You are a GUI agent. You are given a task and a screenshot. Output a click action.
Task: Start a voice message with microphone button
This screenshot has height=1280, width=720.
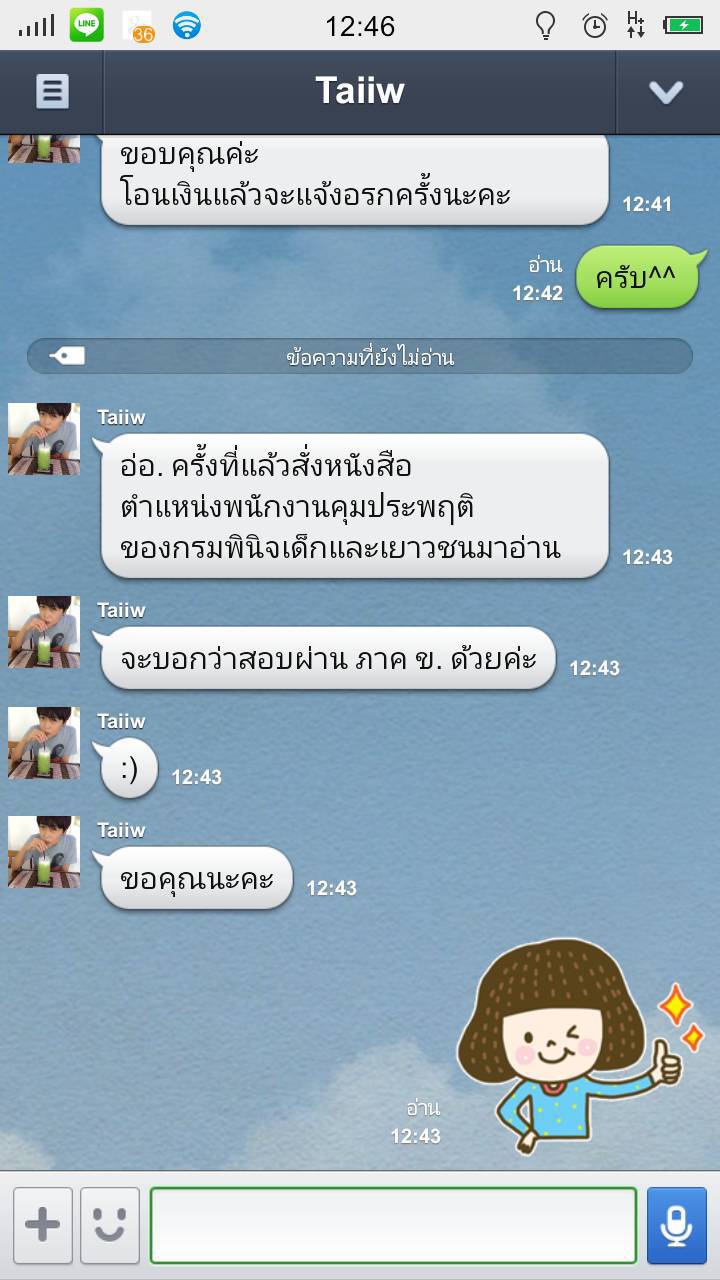click(677, 1226)
